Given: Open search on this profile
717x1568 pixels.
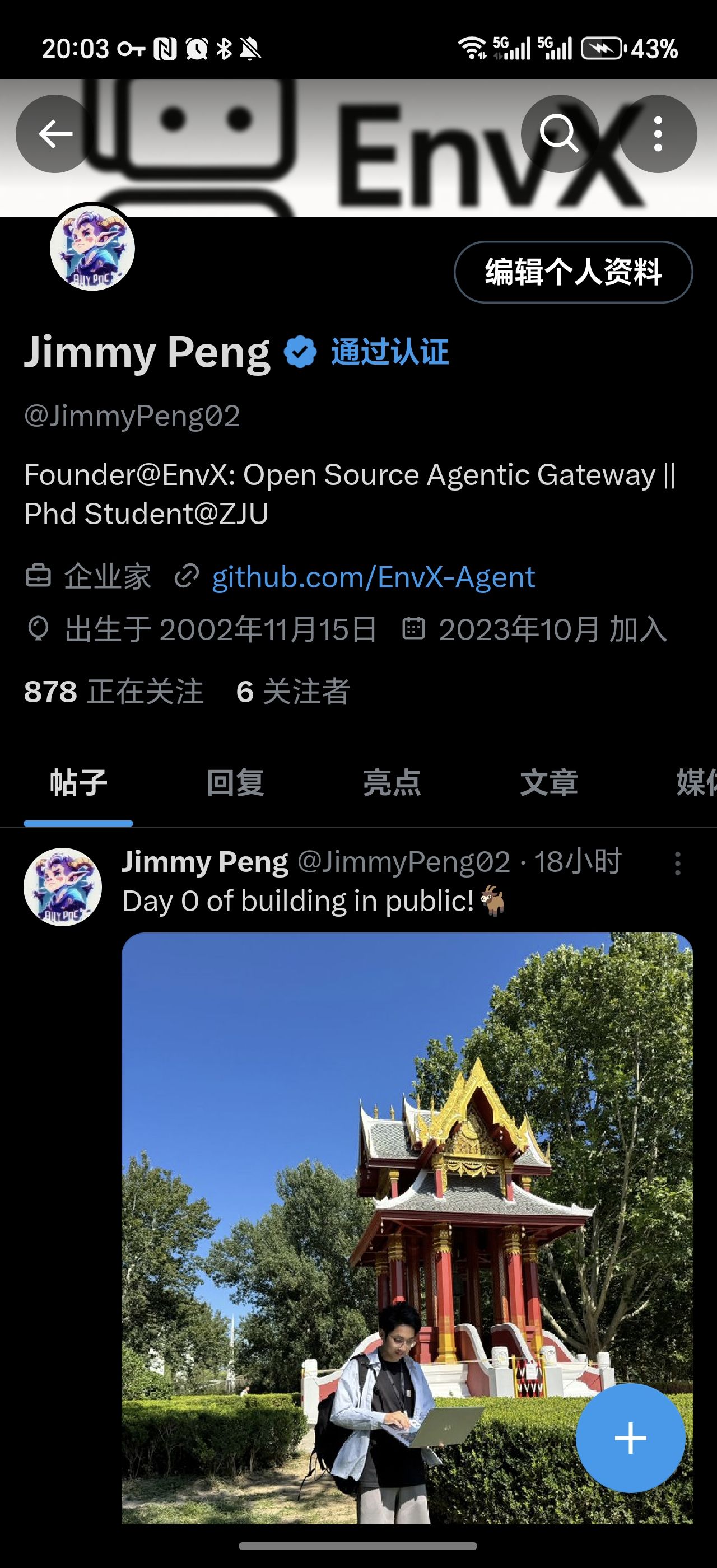Looking at the screenshot, I should [x=560, y=134].
